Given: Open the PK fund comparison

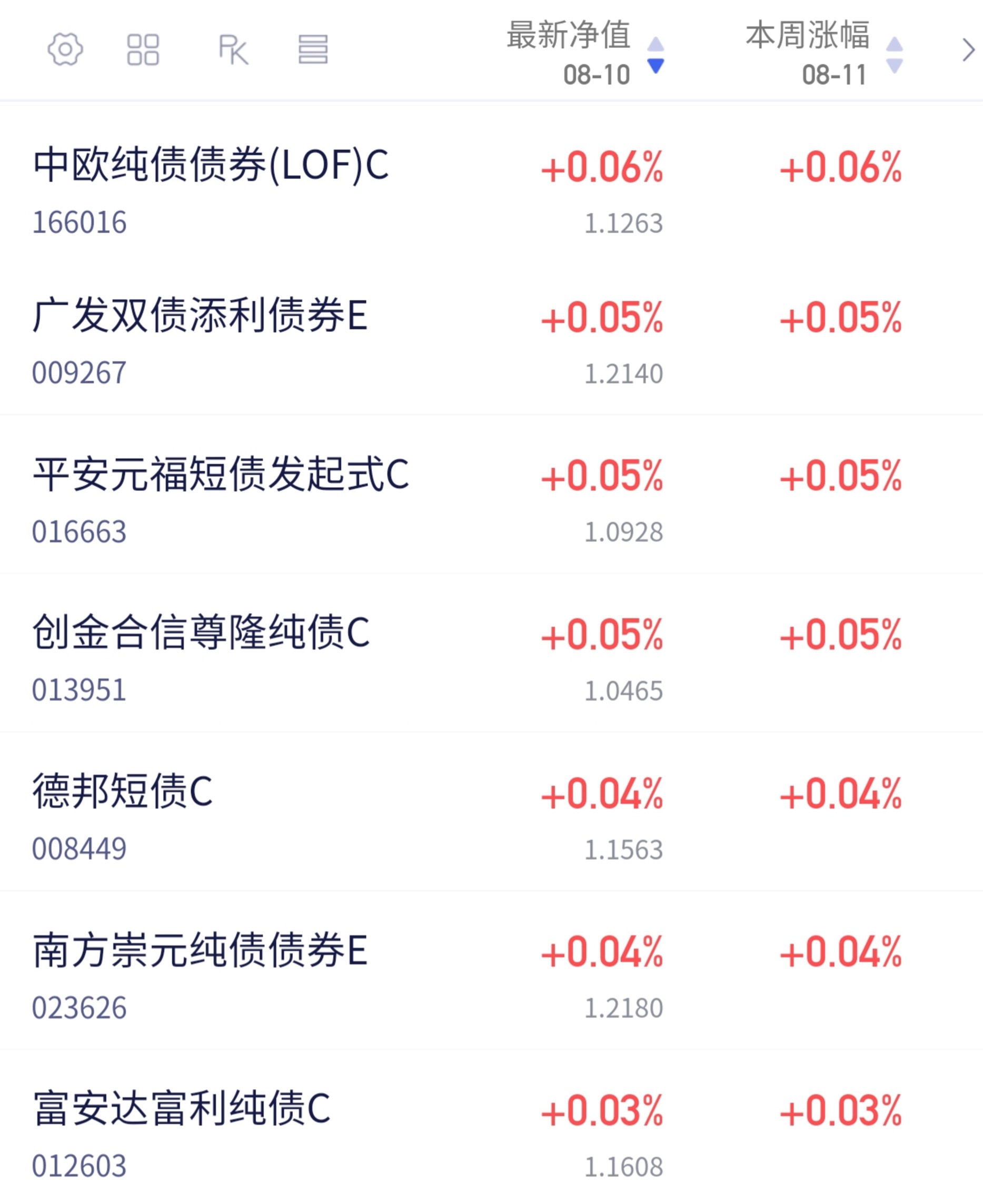Looking at the screenshot, I should point(233,50).
